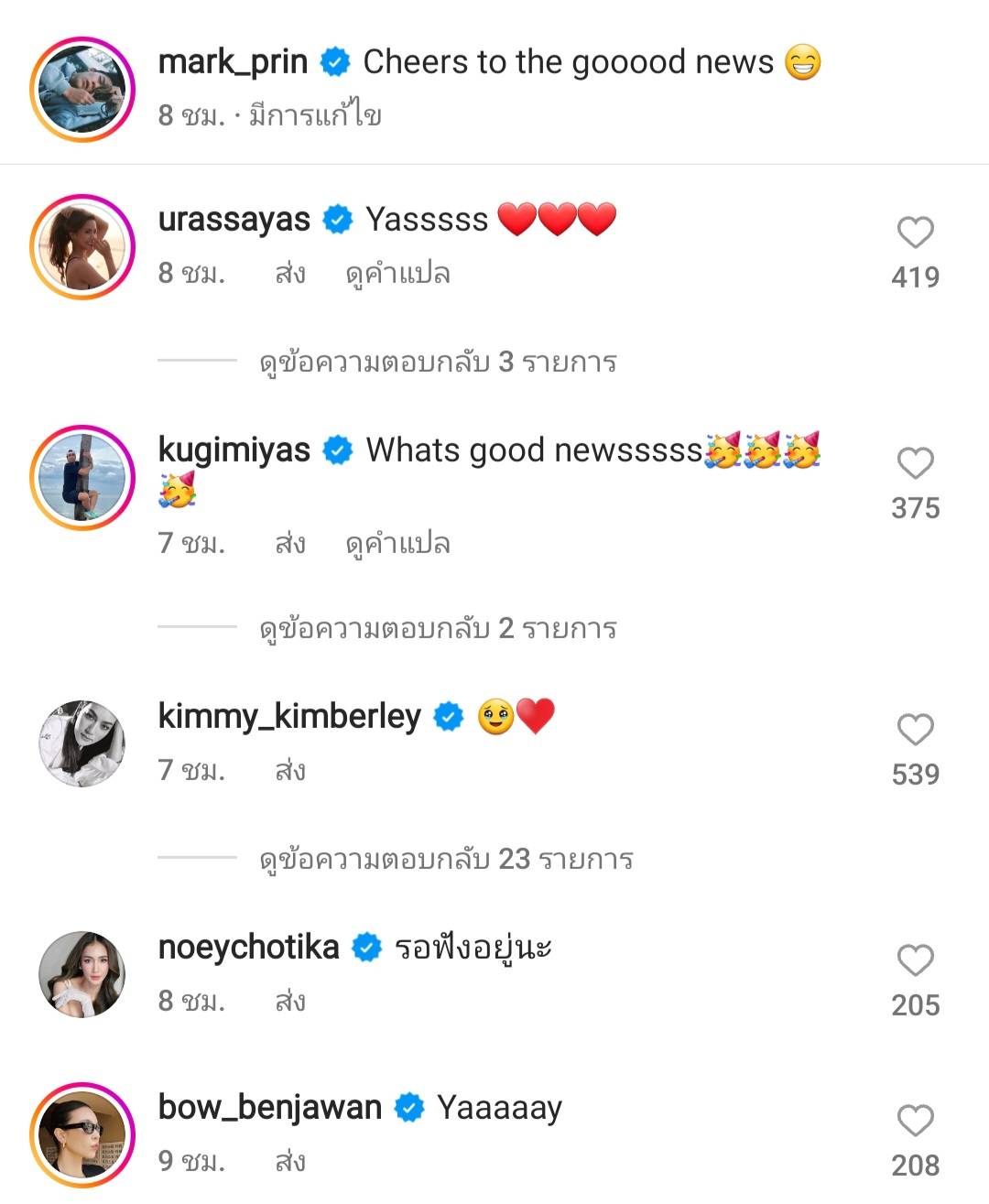Reply to noeychotika's comment
The height and width of the screenshot is (1204, 989).
click(x=289, y=1001)
